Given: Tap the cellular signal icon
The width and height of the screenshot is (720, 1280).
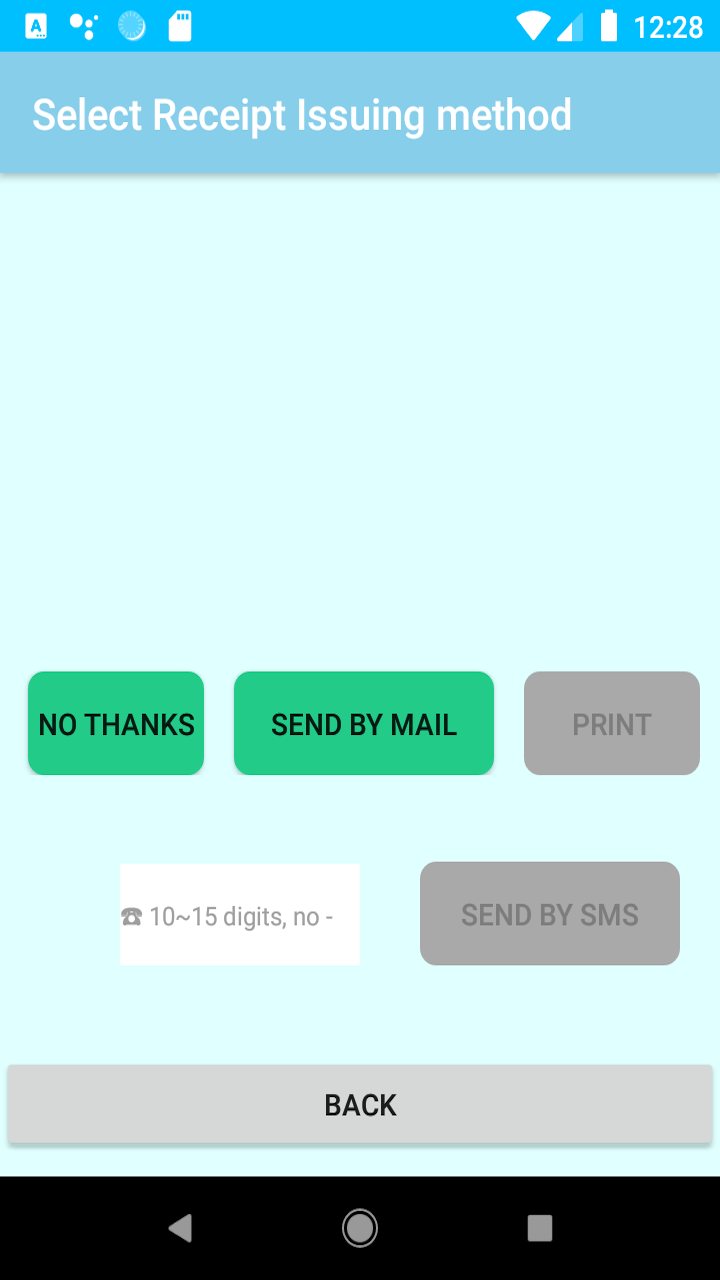Looking at the screenshot, I should click(570, 25).
